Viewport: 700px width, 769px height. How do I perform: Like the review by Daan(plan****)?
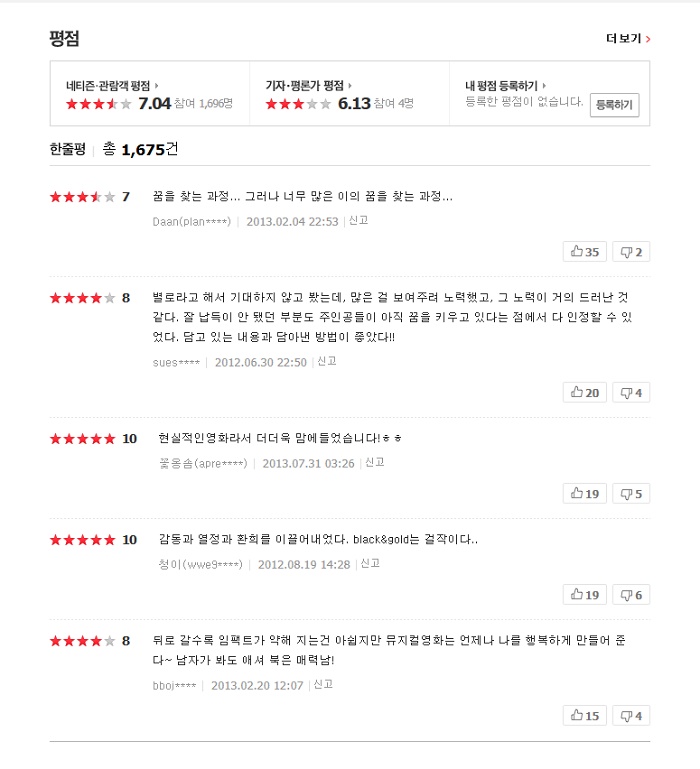click(x=585, y=251)
